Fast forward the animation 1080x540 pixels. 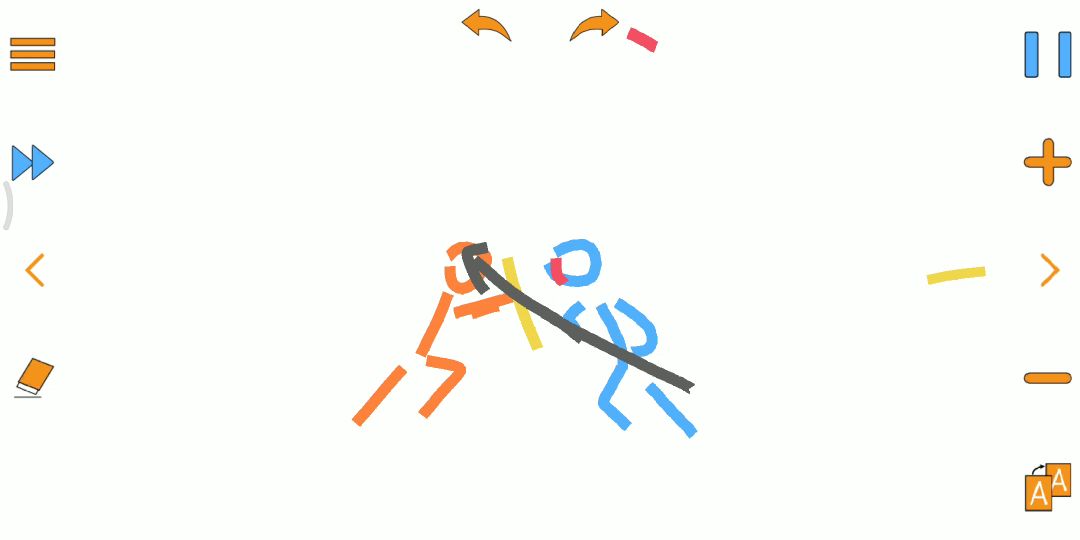(x=32, y=162)
